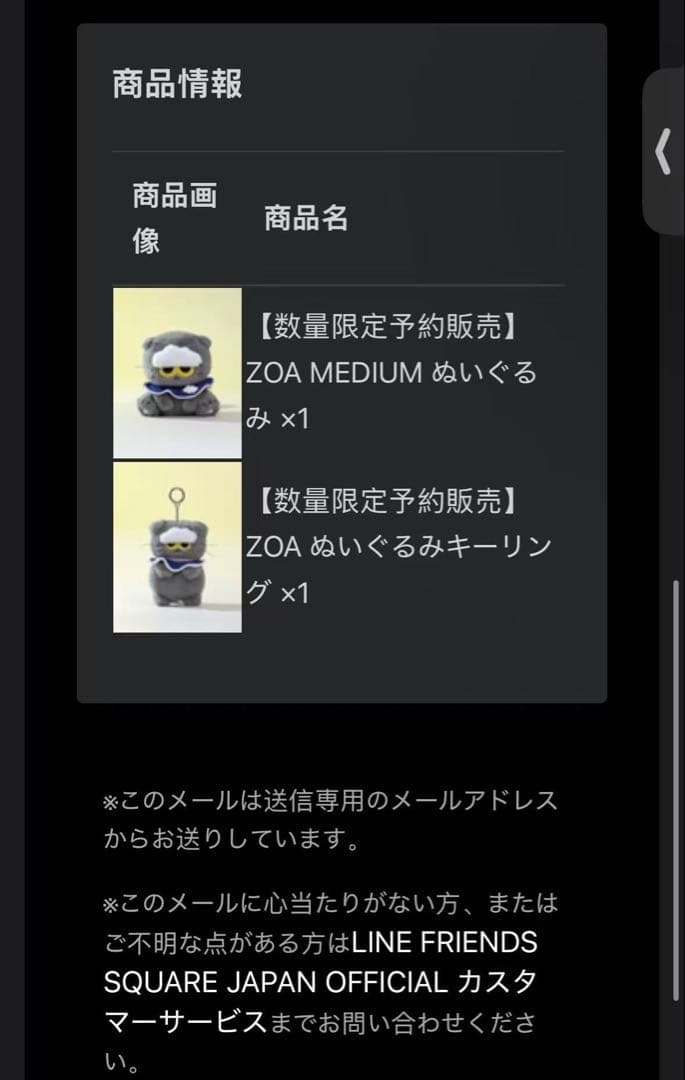685x1080 pixels.
Task: Open the side panel chevron handle
Action: click(x=663, y=152)
